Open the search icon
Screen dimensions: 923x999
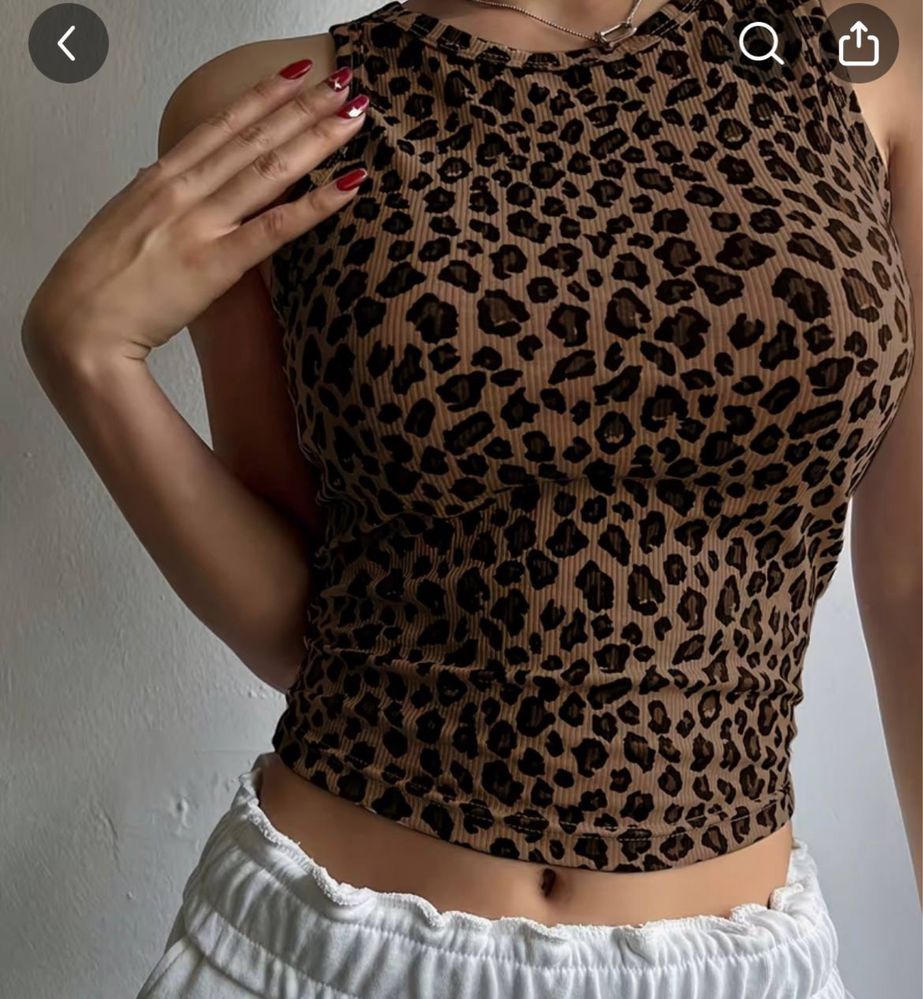coord(761,43)
